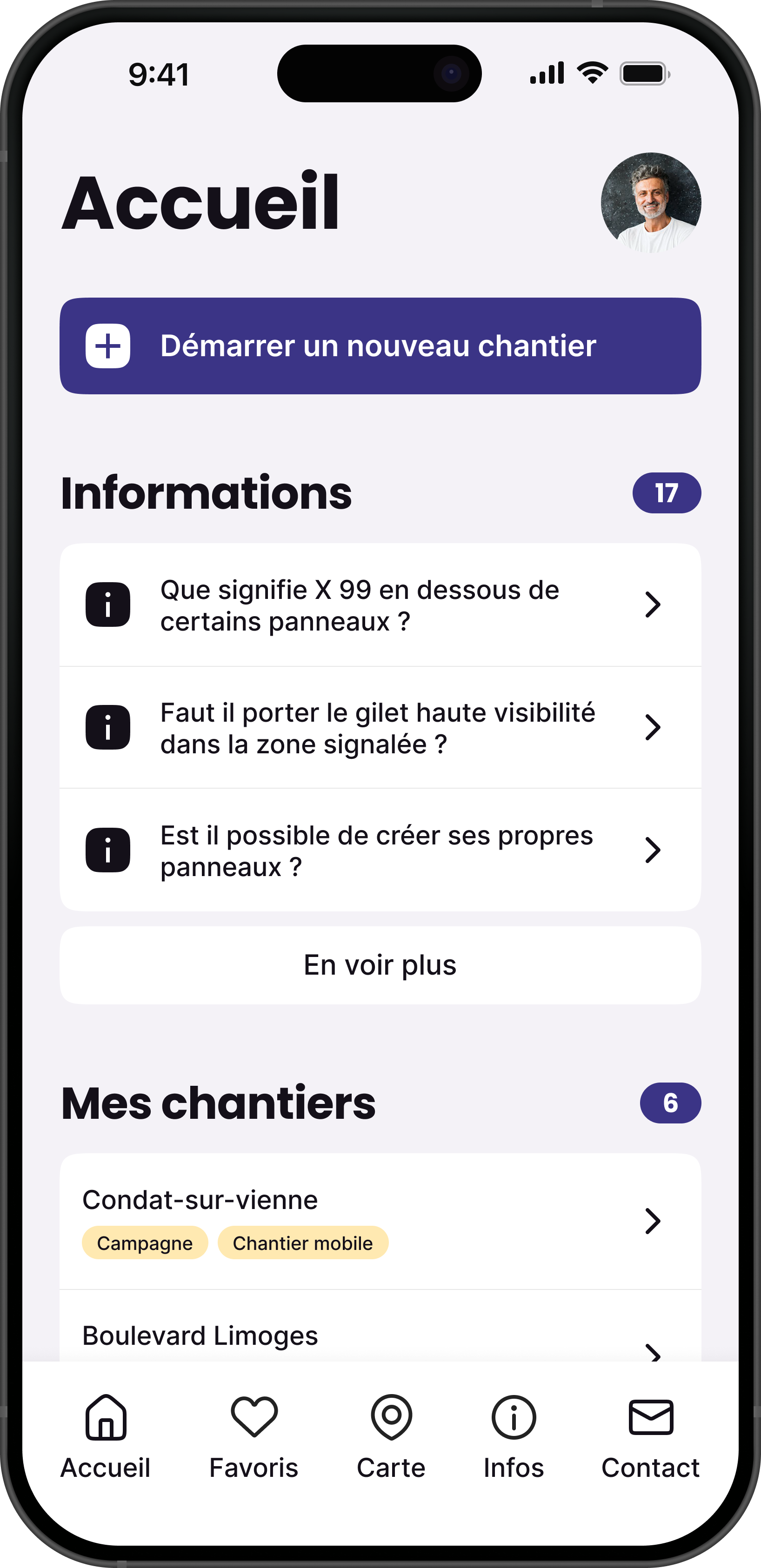This screenshot has height=1568, width=761.
Task: Open the créer ses propres panneaux question
Action: 380,850
